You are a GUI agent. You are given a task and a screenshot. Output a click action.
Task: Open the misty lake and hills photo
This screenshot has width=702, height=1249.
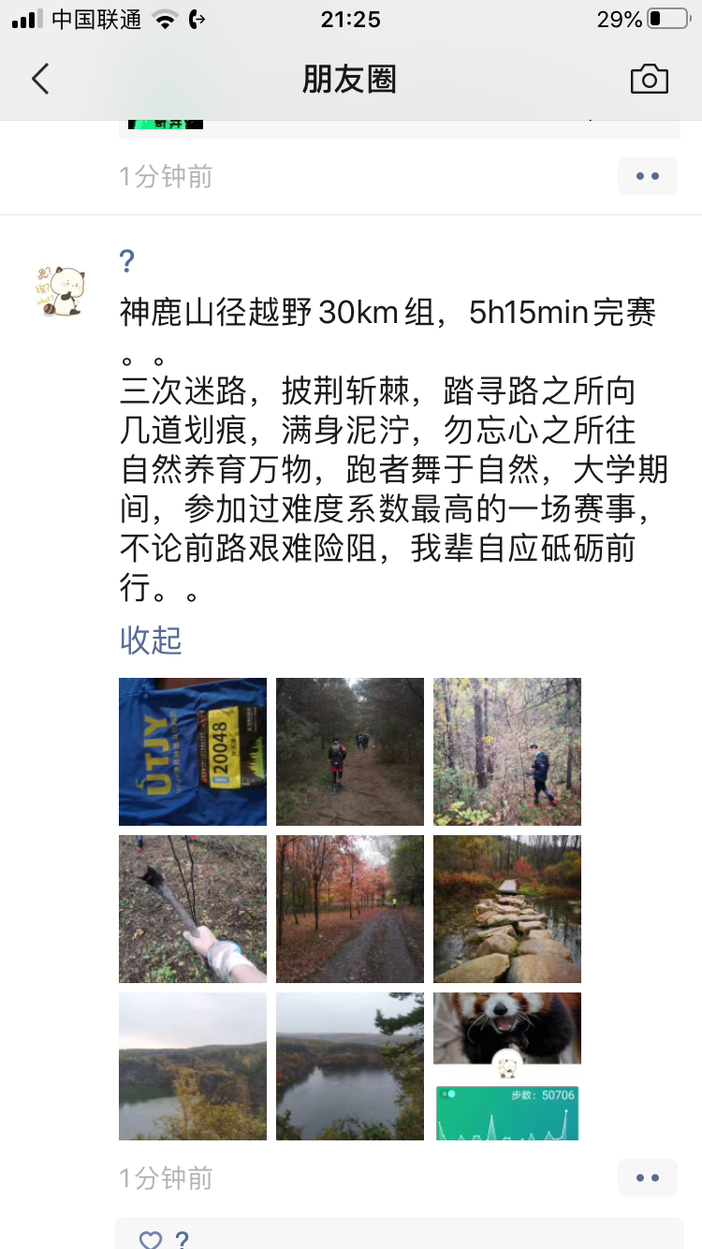193,1066
